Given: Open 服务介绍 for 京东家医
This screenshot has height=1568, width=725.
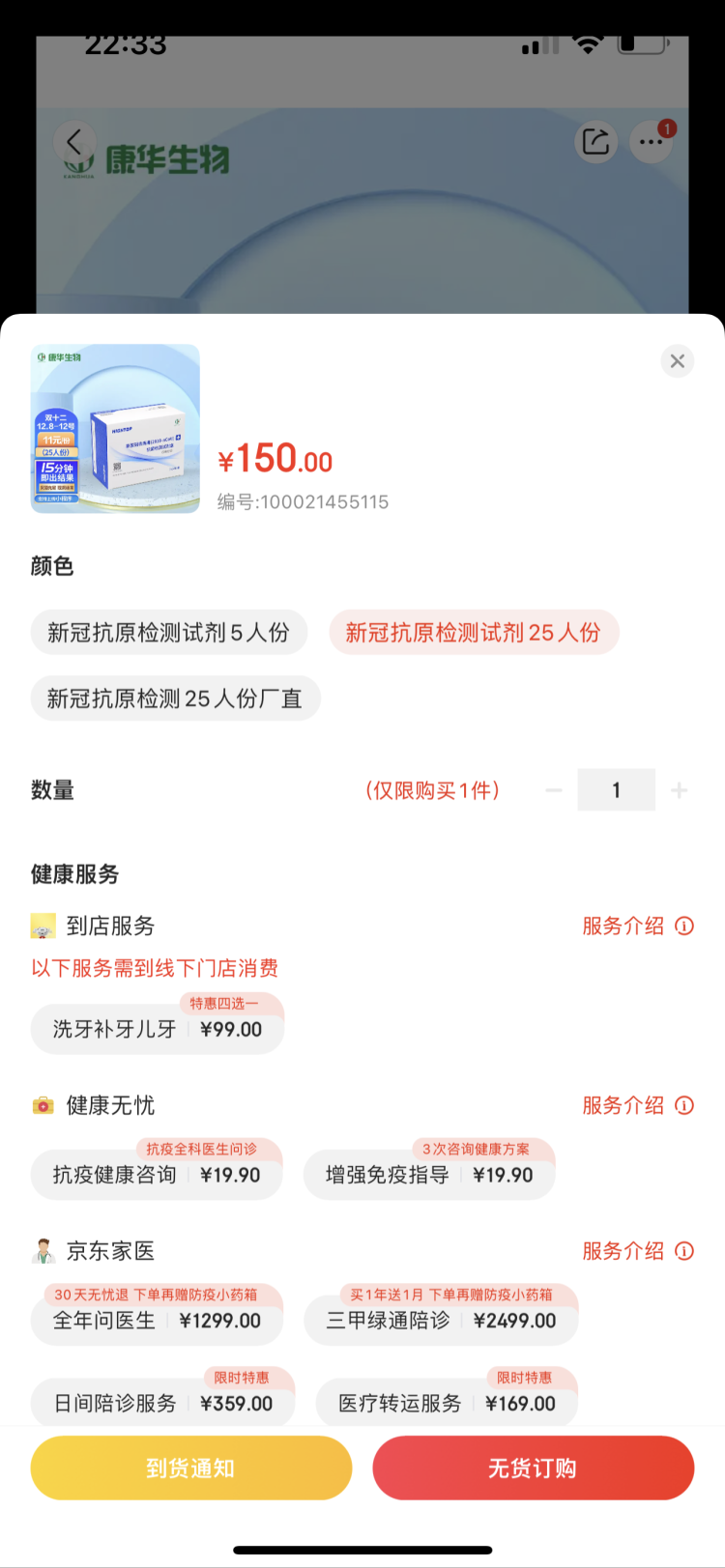Looking at the screenshot, I should click(637, 1251).
